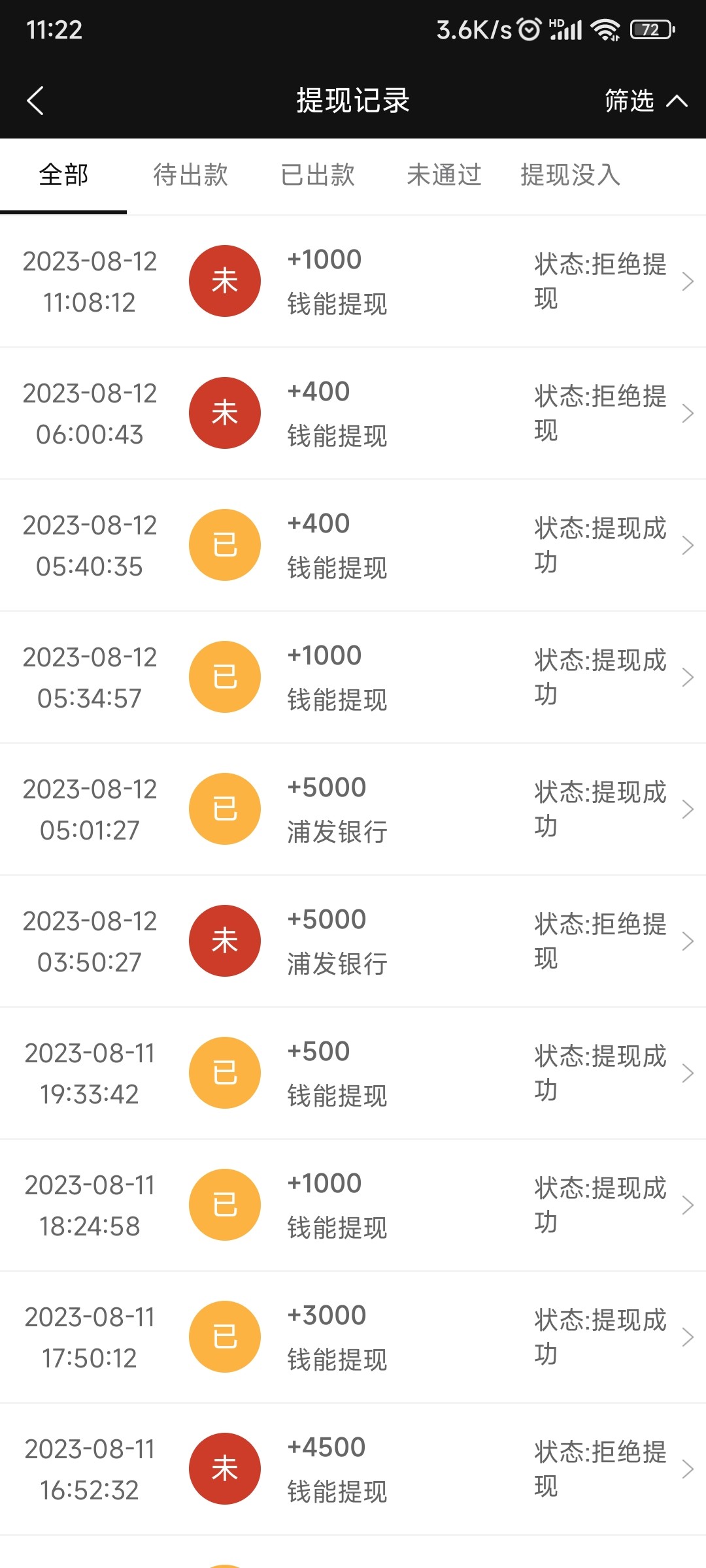This screenshot has width=706, height=1568.
Task: Tap the red 未 icon beside the +400 record at 06:00:43
Action: point(225,412)
